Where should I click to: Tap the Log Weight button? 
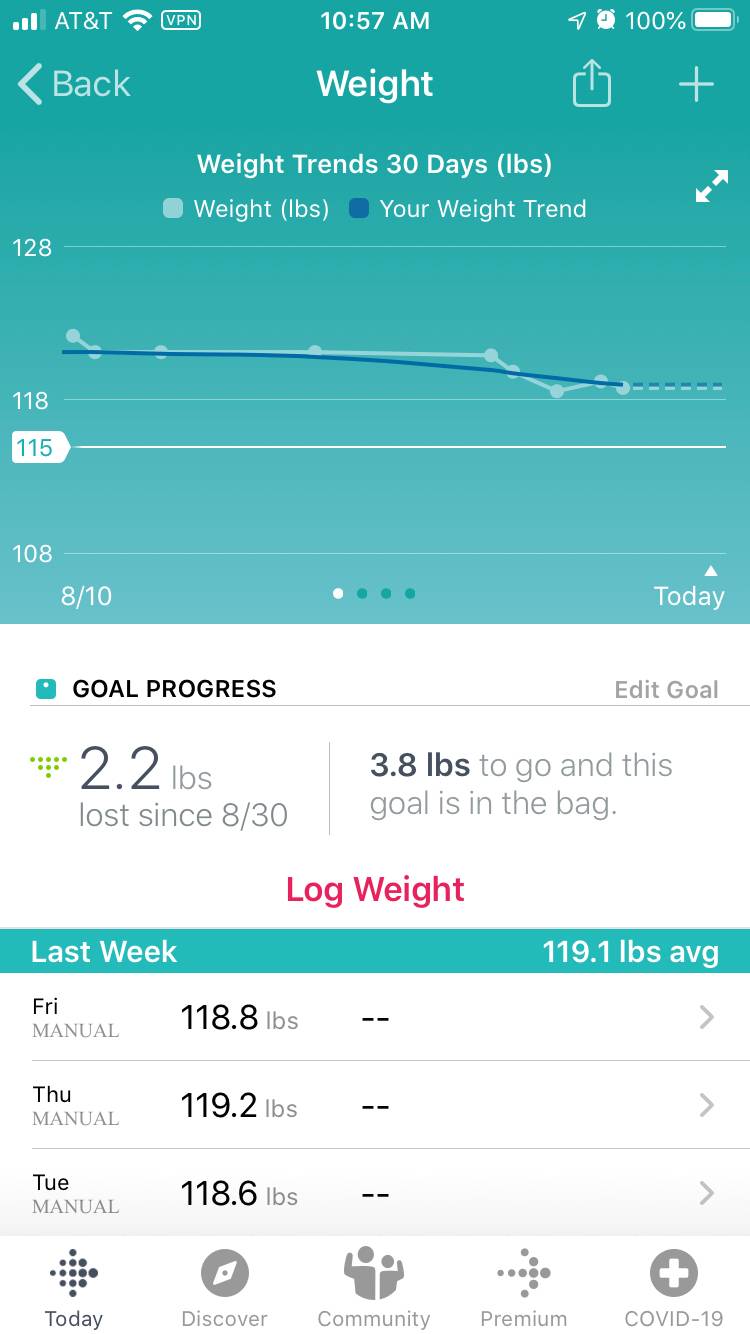pyautogui.click(x=375, y=889)
